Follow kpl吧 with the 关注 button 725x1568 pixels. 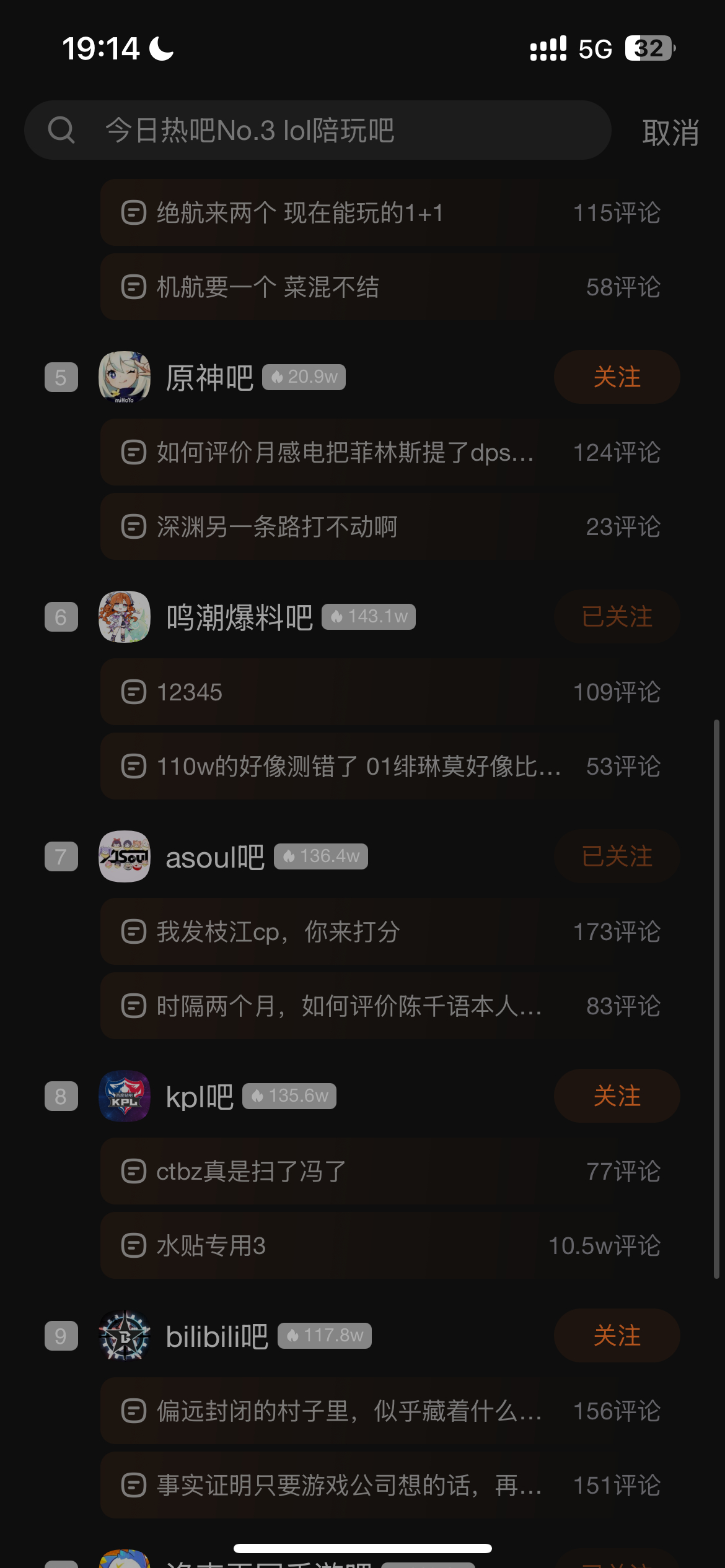[x=617, y=1096]
